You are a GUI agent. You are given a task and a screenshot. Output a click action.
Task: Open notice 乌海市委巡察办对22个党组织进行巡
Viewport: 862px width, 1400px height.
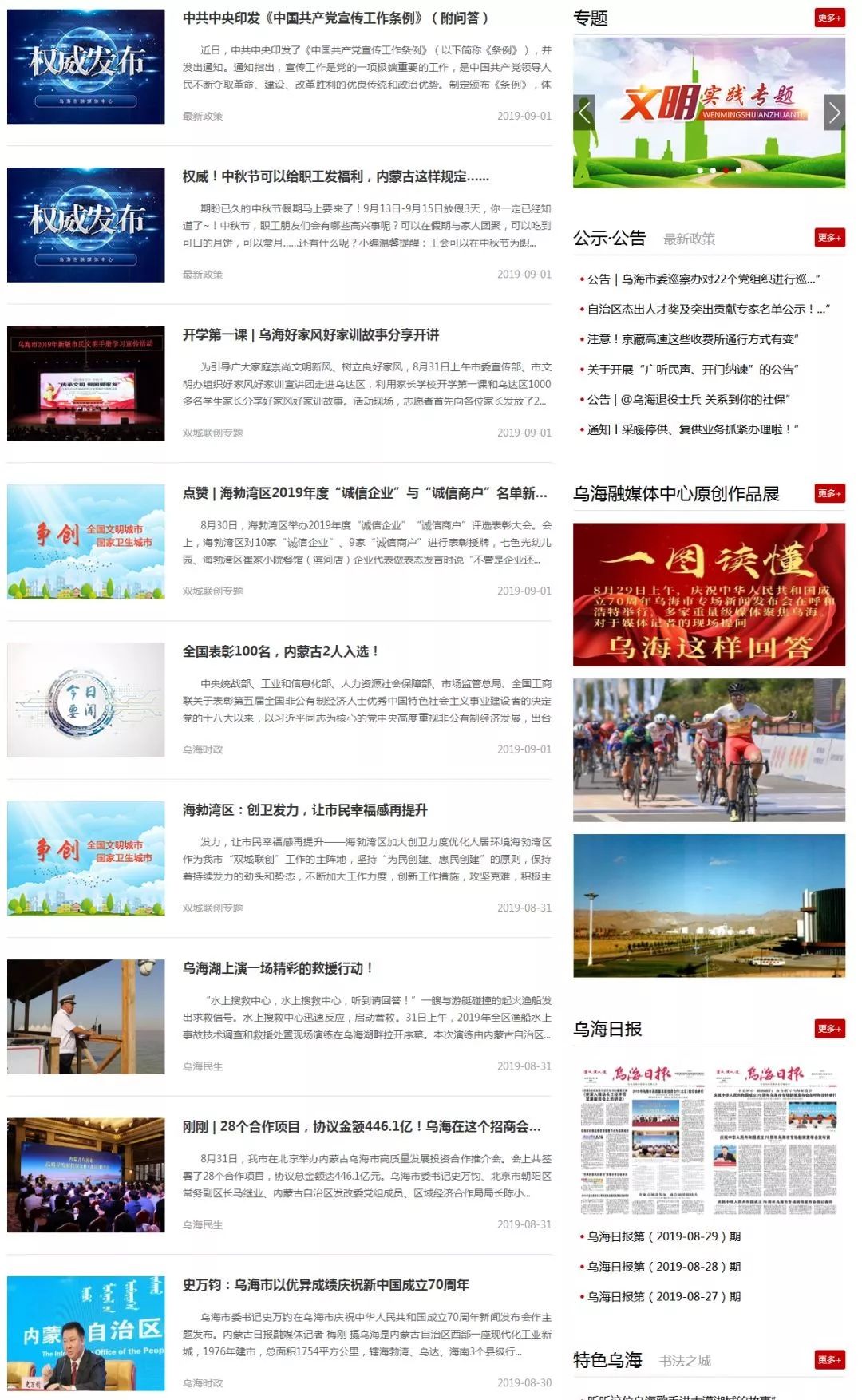pyautogui.click(x=703, y=279)
